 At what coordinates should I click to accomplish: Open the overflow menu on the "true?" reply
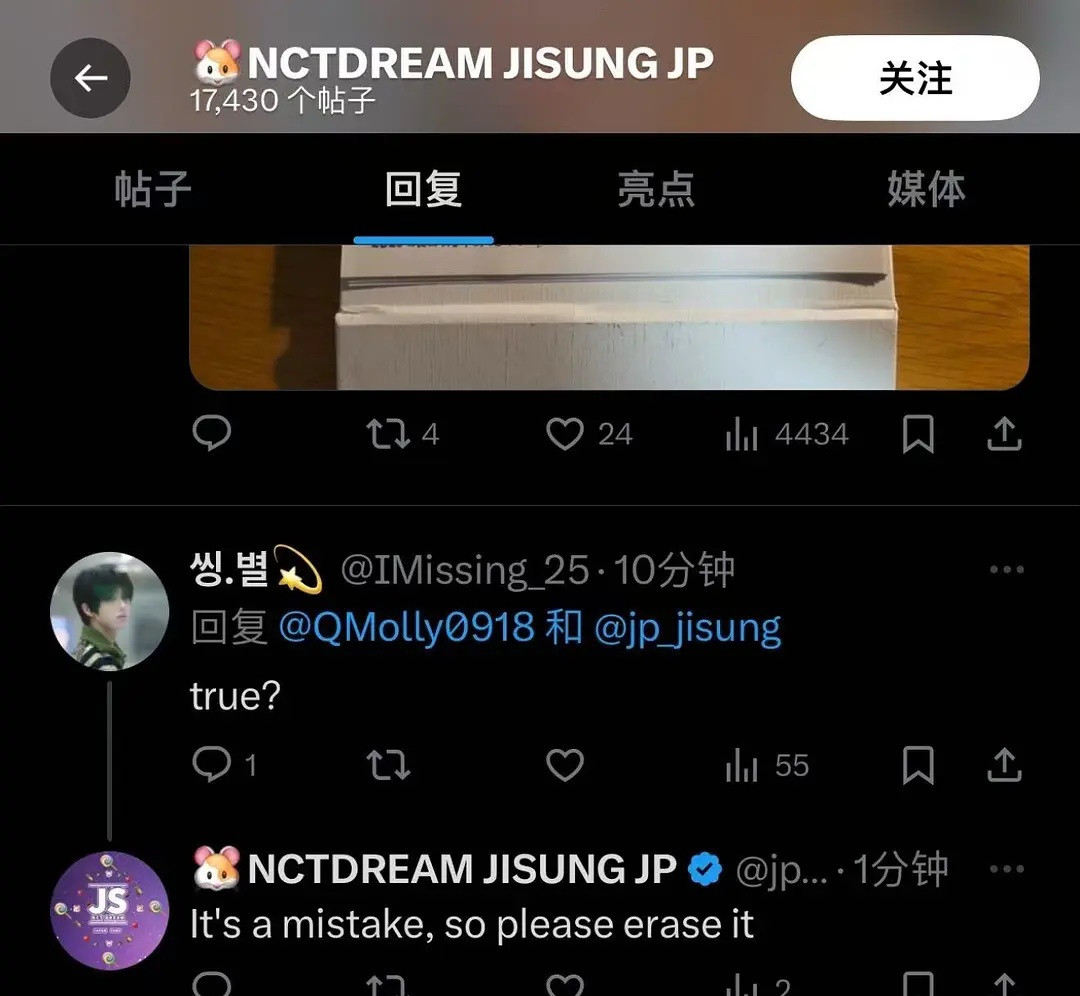click(x=1005, y=570)
